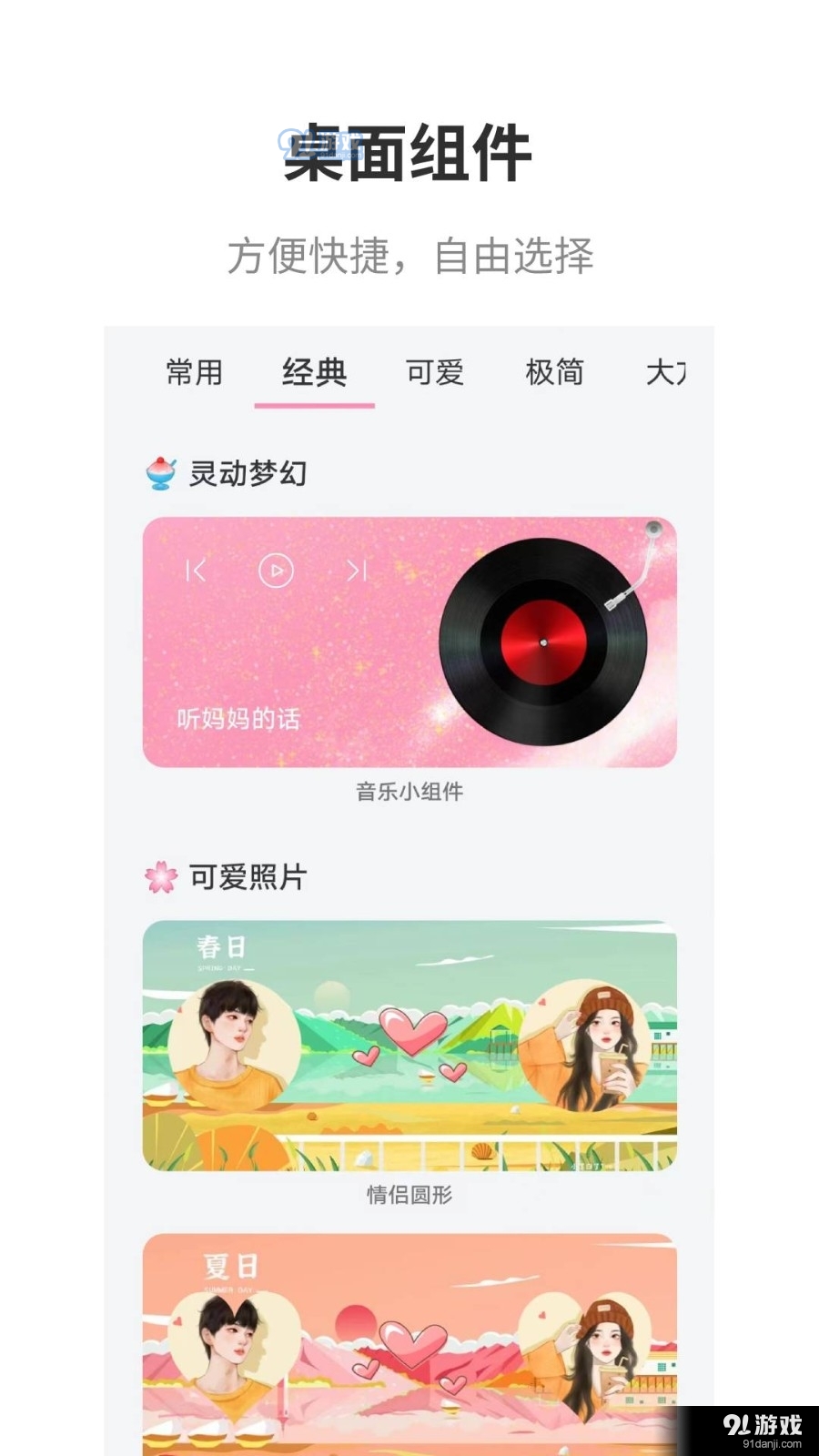
Task: Open the partially visible rightmost category tab
Action: [x=664, y=373]
